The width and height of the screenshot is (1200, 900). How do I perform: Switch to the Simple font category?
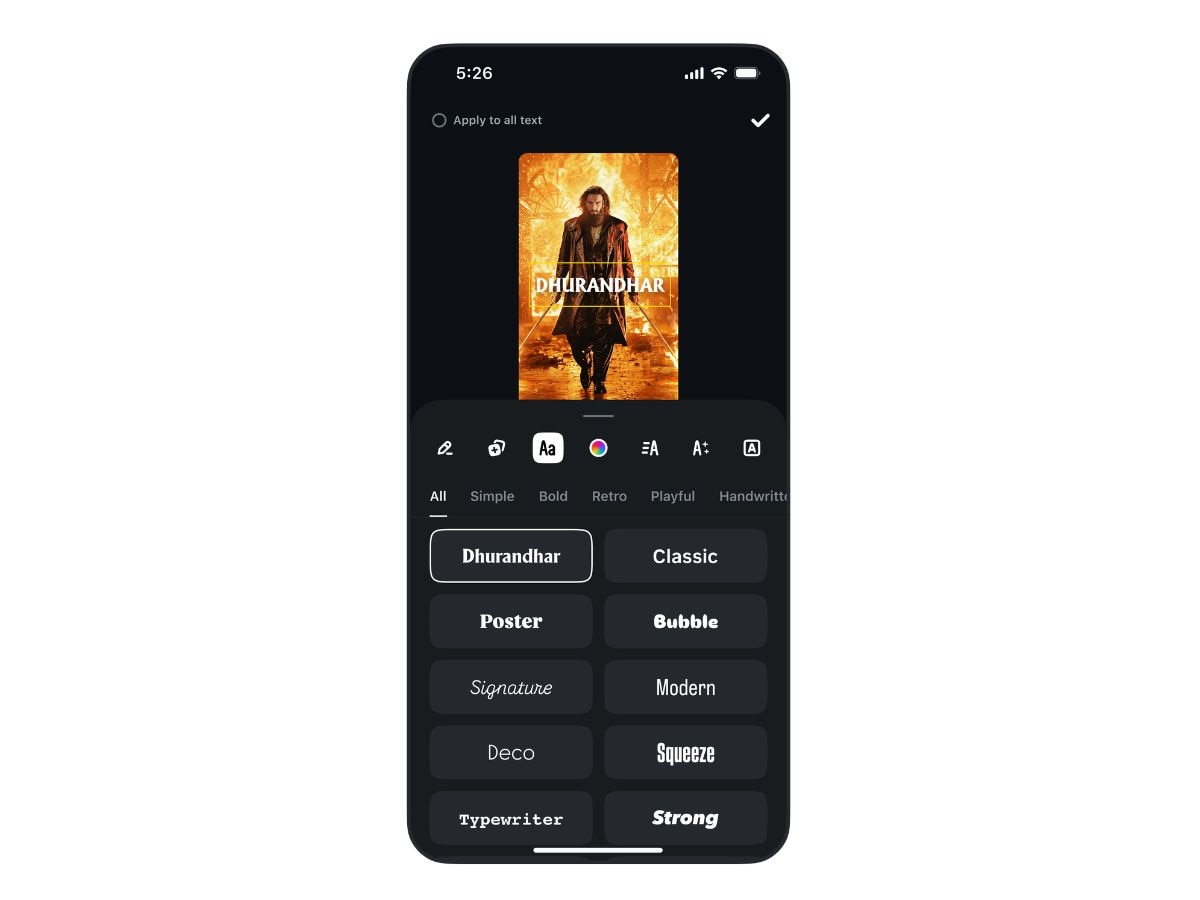tap(492, 496)
